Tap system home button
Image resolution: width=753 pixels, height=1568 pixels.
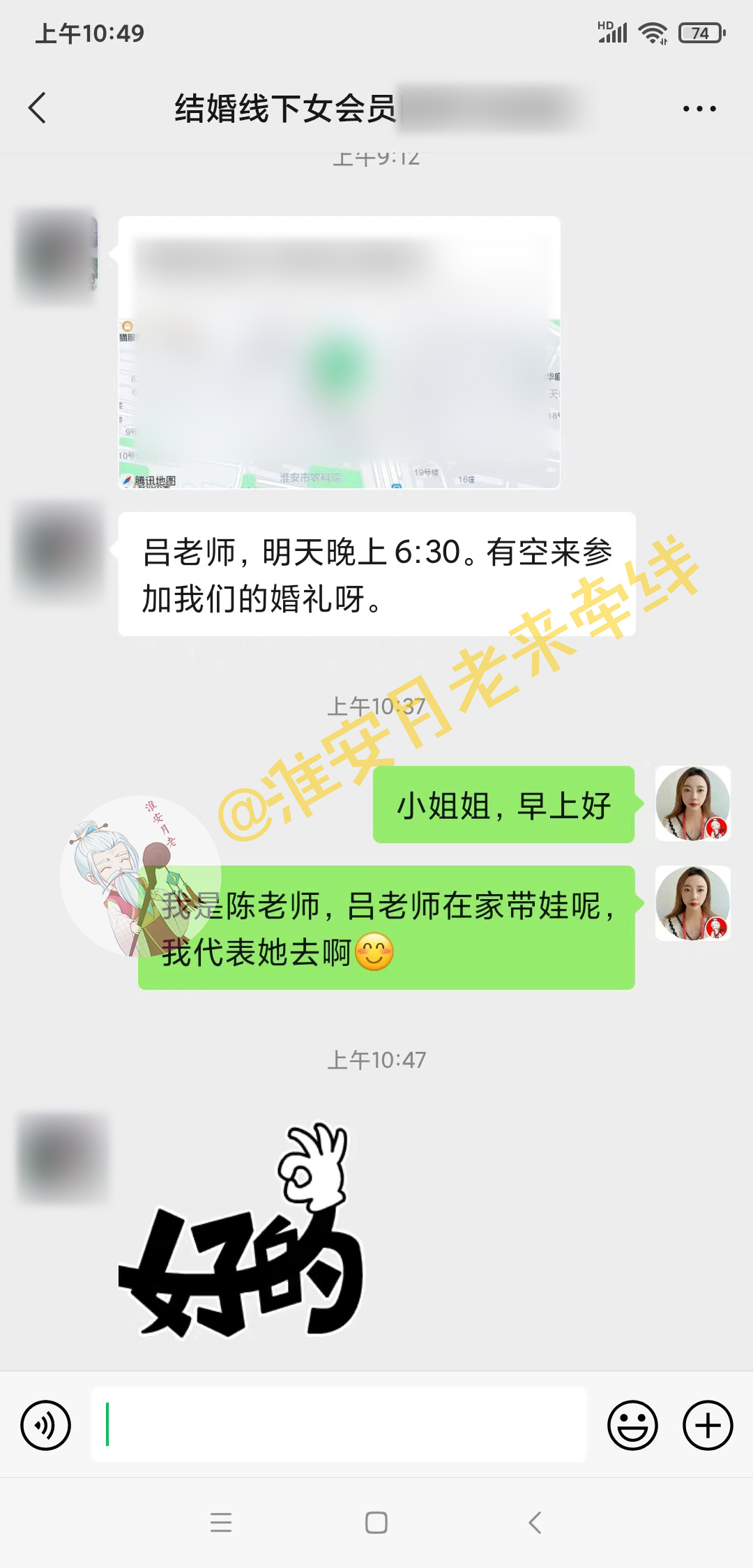click(376, 1523)
